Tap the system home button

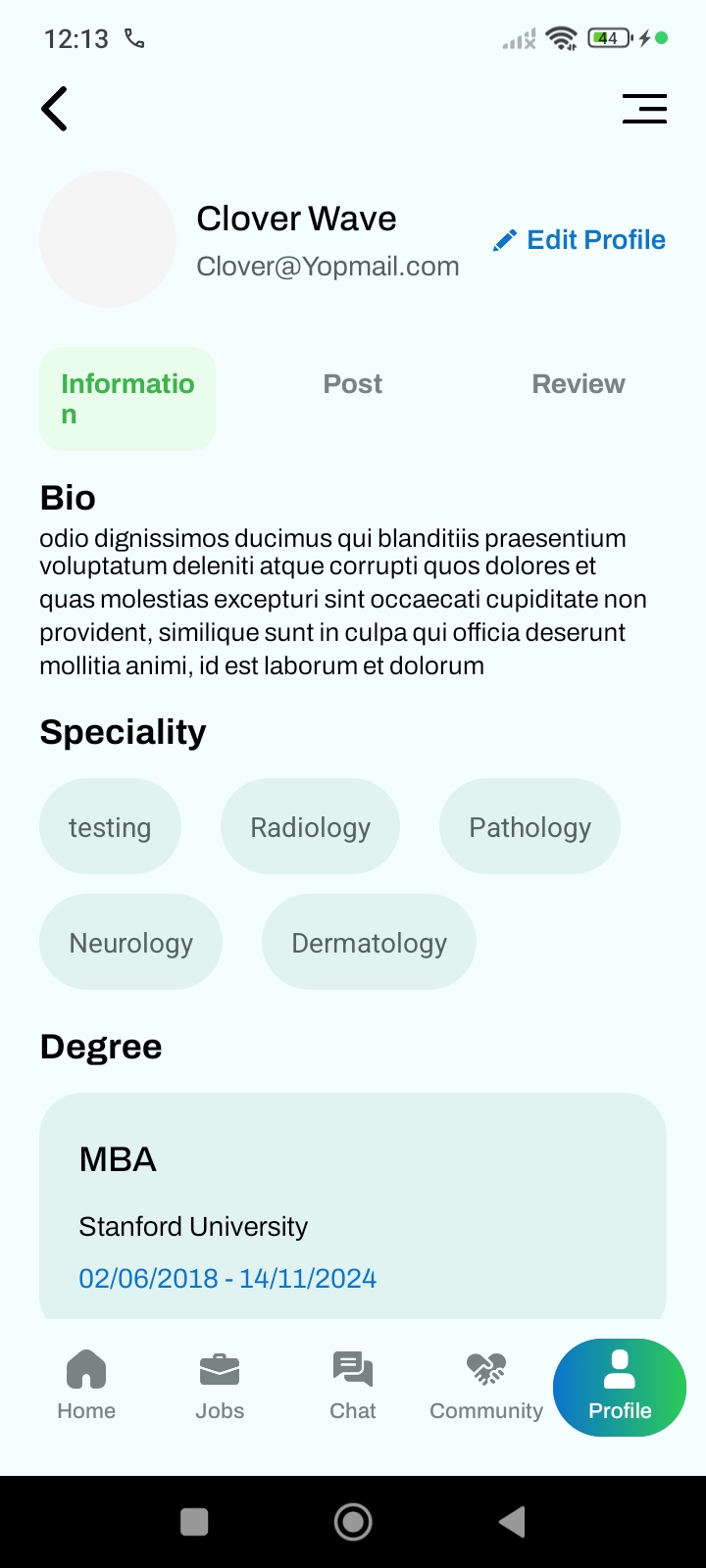point(353,1522)
